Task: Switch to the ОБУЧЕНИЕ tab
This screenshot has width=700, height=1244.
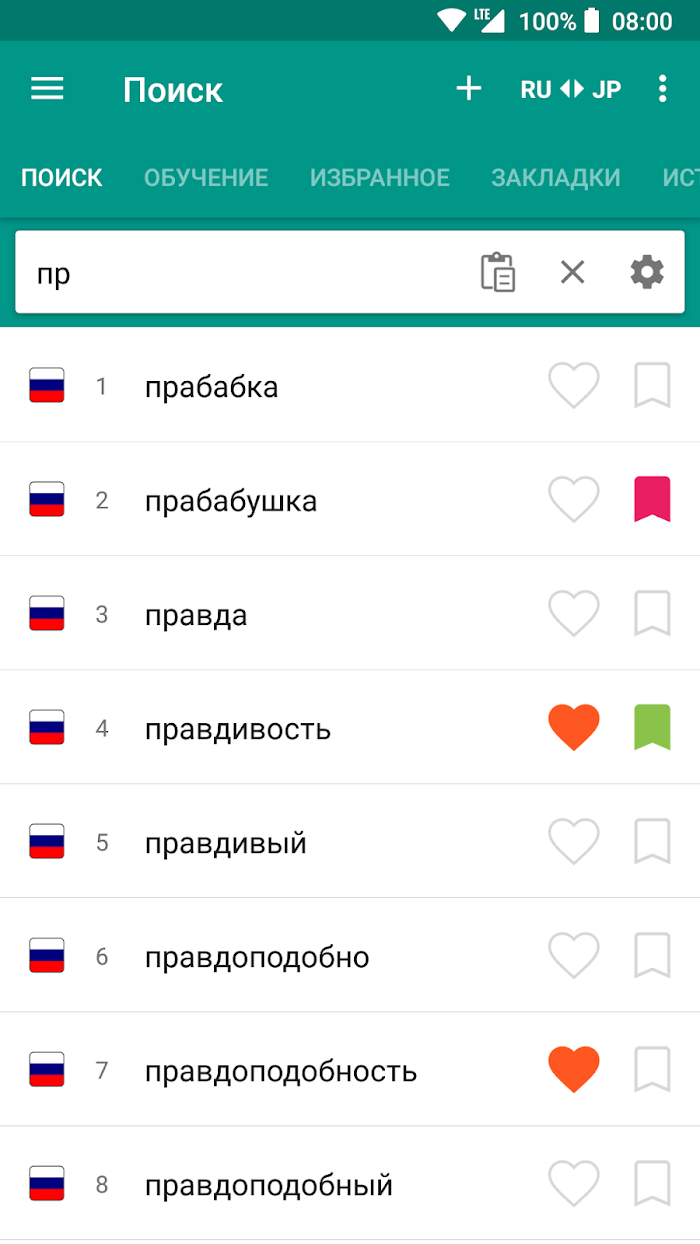Action: point(206,178)
